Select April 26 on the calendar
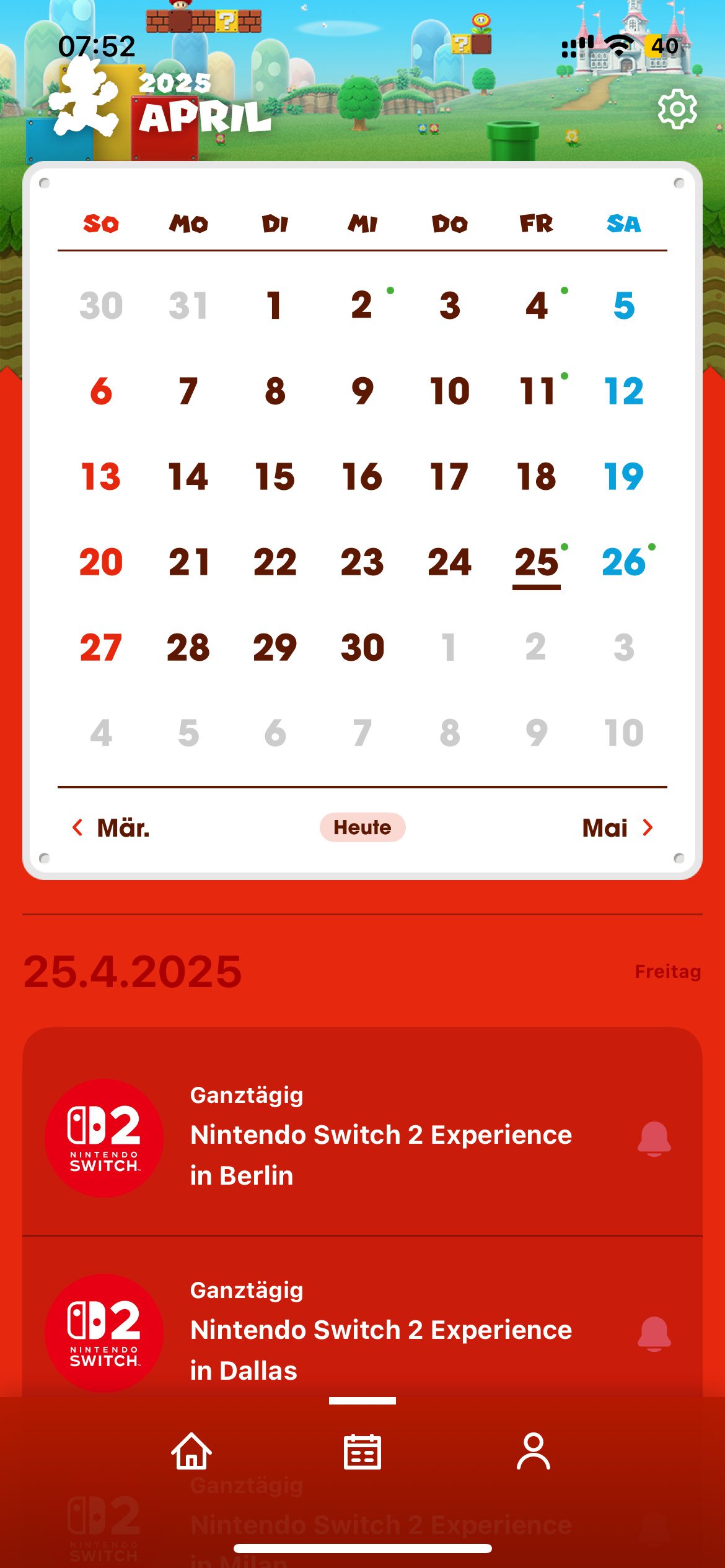Image resolution: width=725 pixels, height=1568 pixels. pyautogui.click(x=623, y=562)
